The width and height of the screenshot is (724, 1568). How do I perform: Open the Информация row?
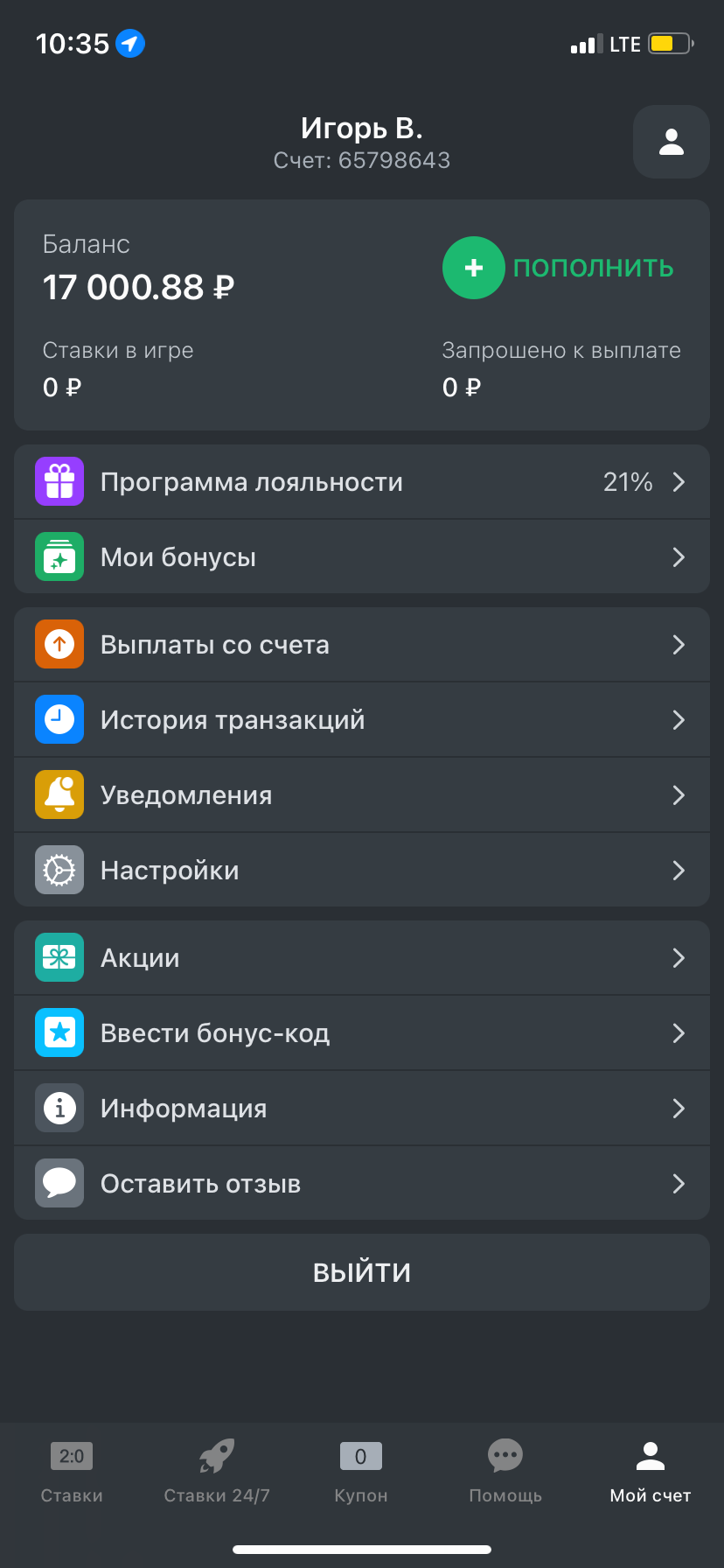(361, 1109)
